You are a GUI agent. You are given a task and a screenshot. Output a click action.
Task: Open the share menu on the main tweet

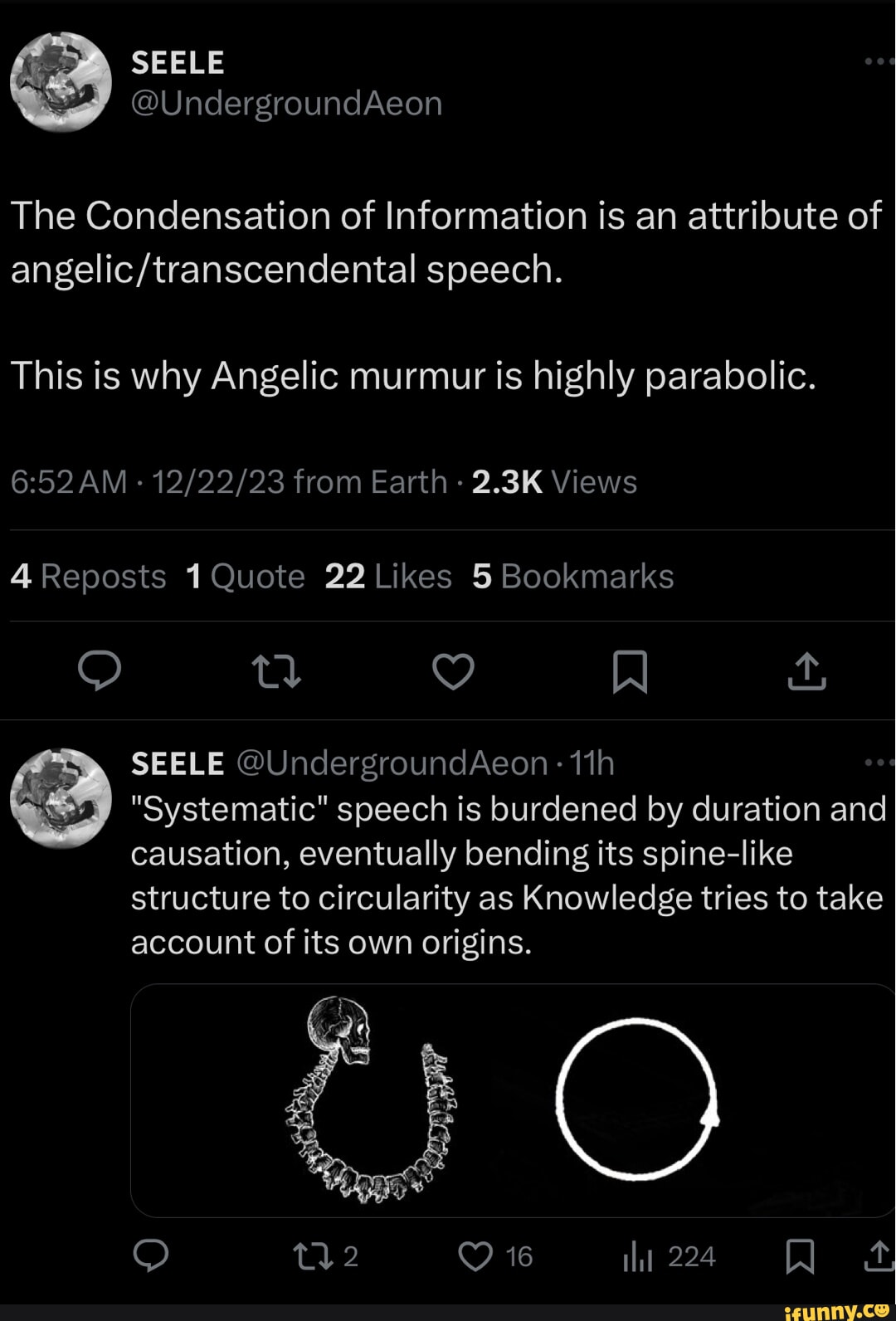[x=806, y=674]
